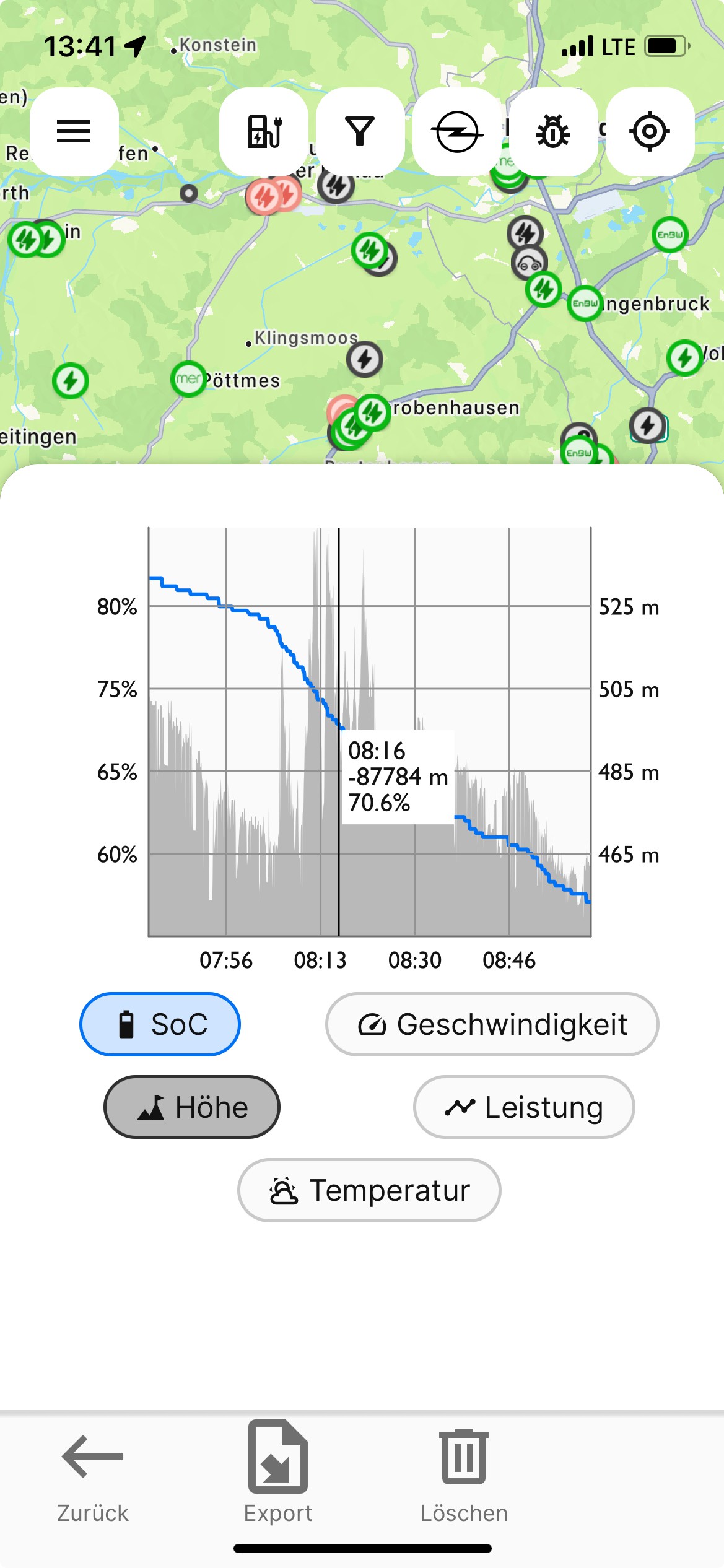Enable the Temperatur chart chip
Viewport: 724px width, 1568px height.
pyautogui.click(x=369, y=1190)
